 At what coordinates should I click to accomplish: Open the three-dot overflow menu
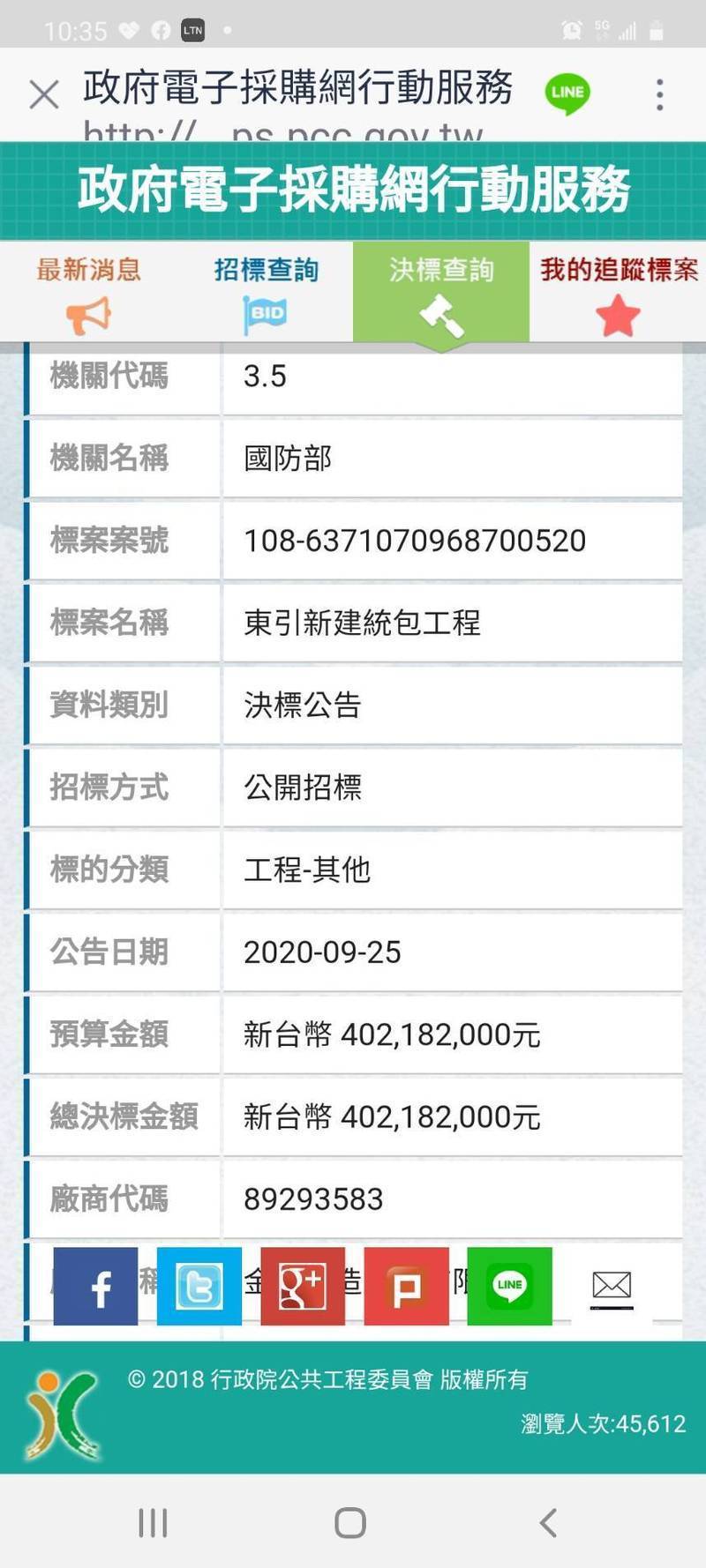click(659, 94)
